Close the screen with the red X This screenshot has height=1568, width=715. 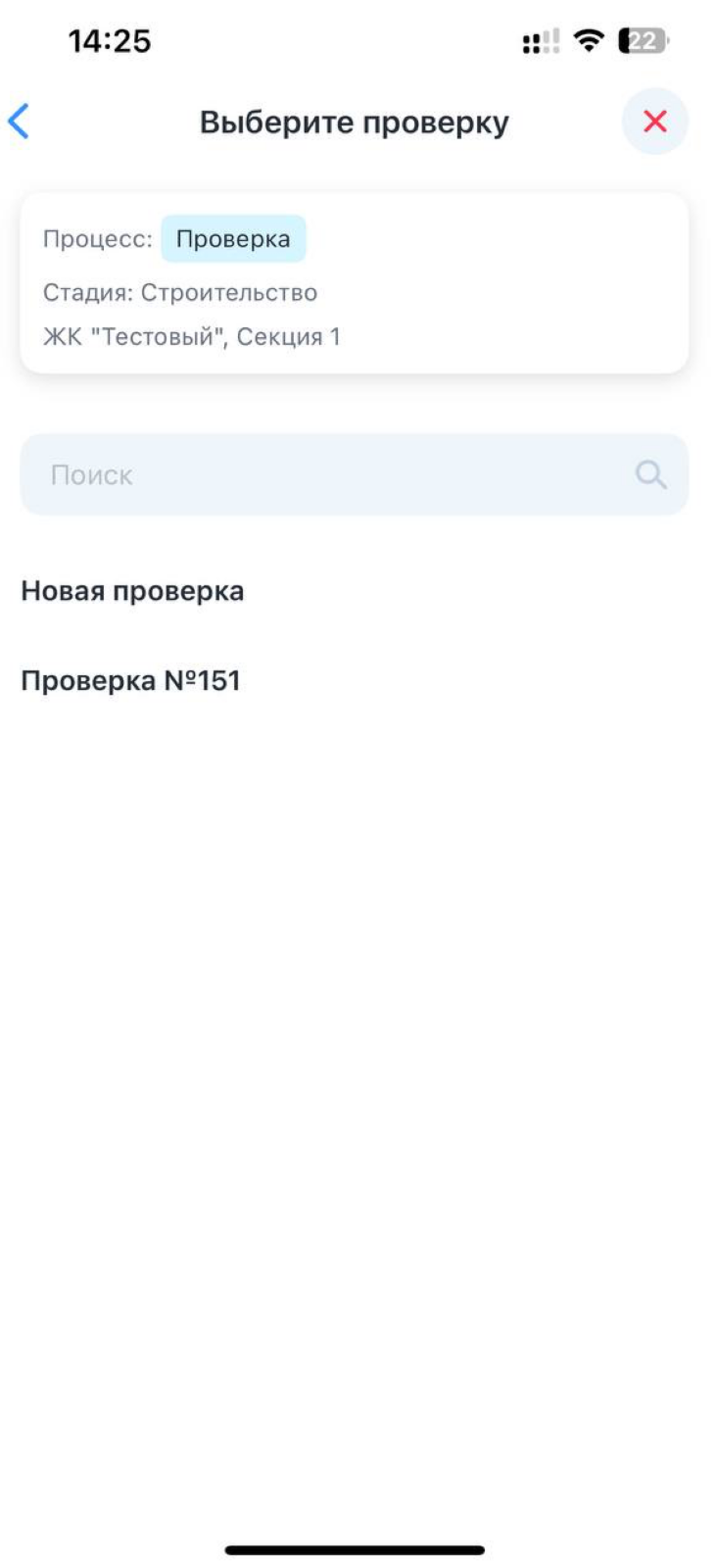(x=654, y=122)
